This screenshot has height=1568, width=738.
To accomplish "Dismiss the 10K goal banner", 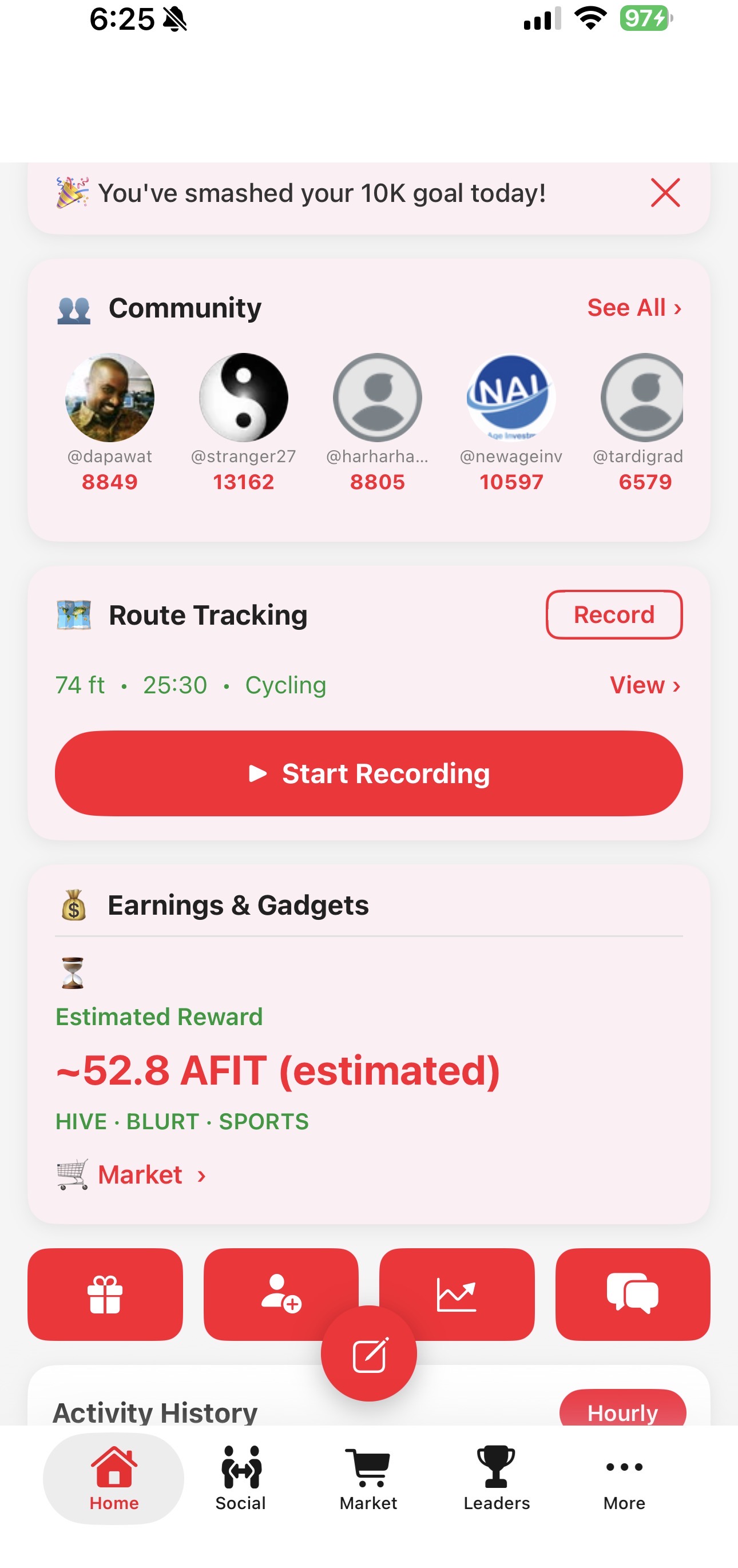I will (665, 193).
